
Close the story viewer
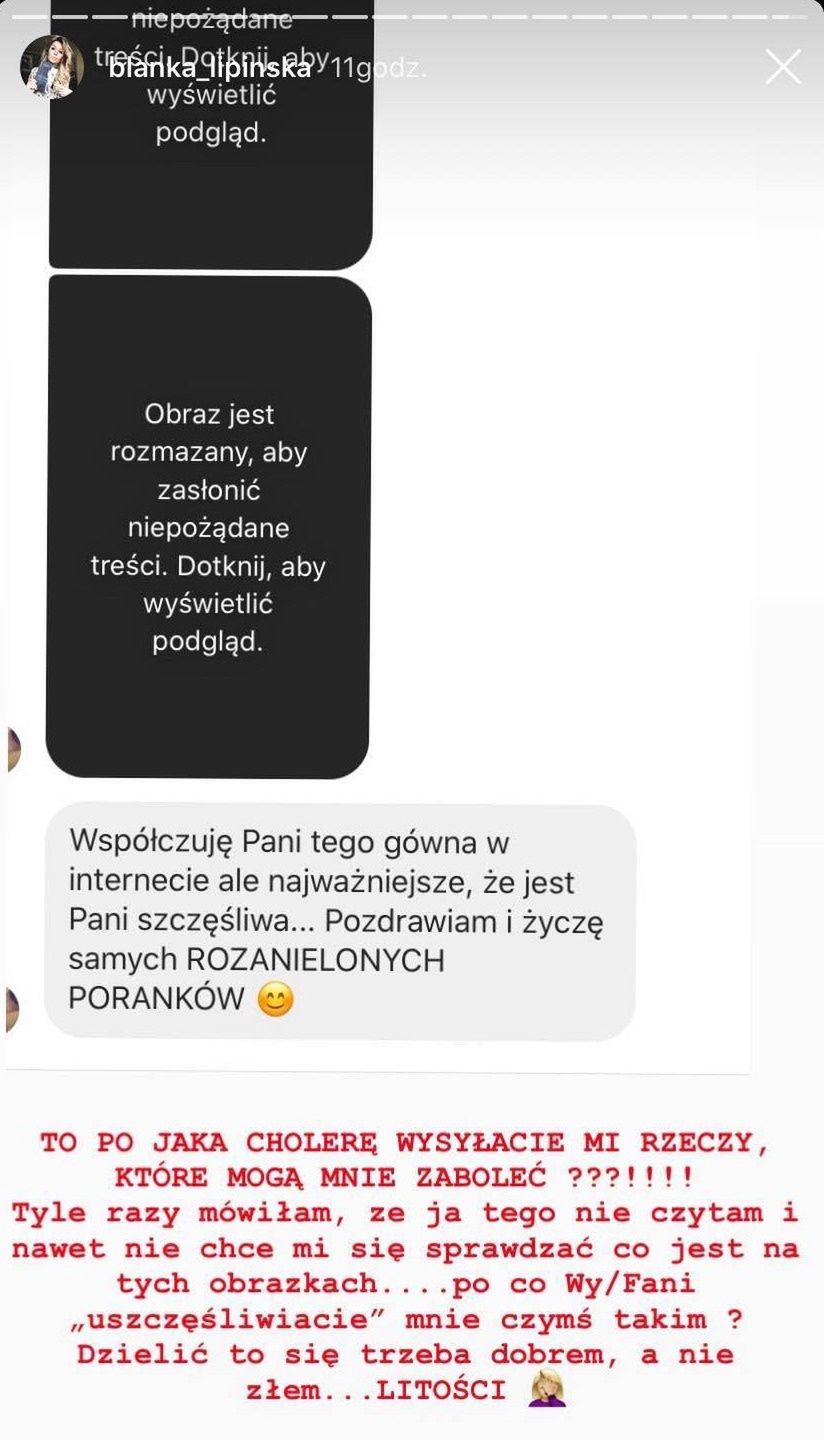click(x=782, y=67)
